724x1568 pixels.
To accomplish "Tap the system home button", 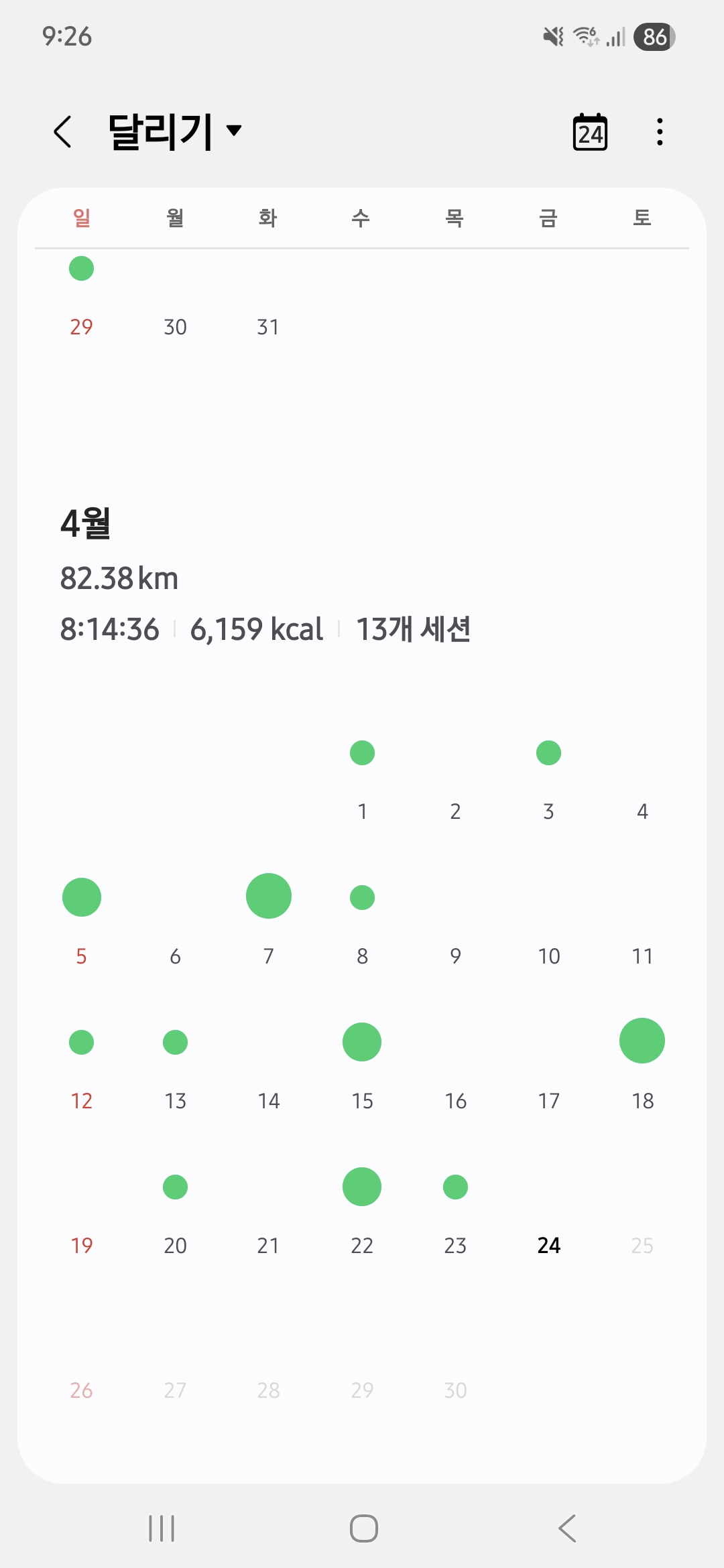I will (363, 1528).
